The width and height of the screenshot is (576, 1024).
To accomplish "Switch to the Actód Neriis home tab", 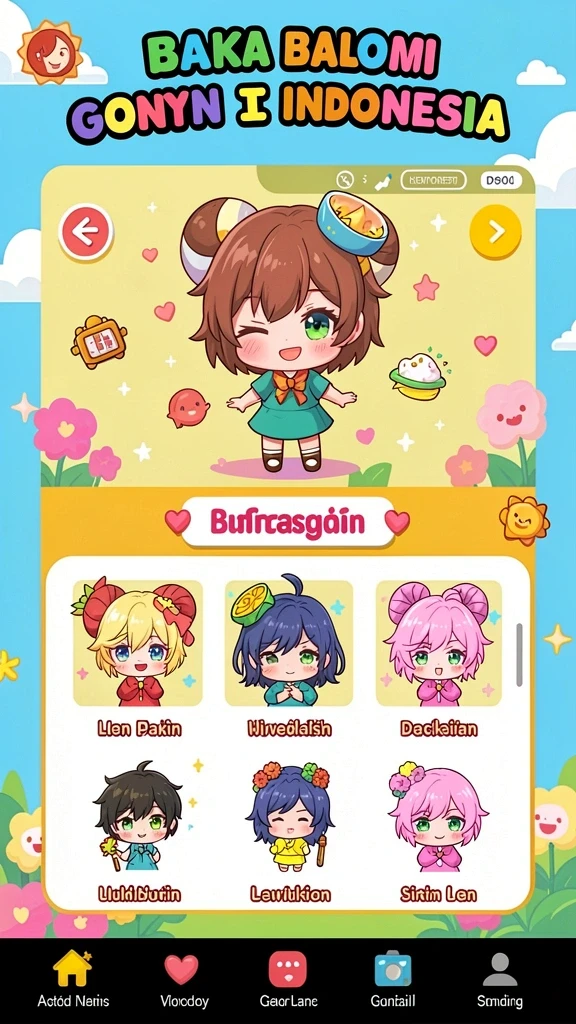I will [72, 980].
